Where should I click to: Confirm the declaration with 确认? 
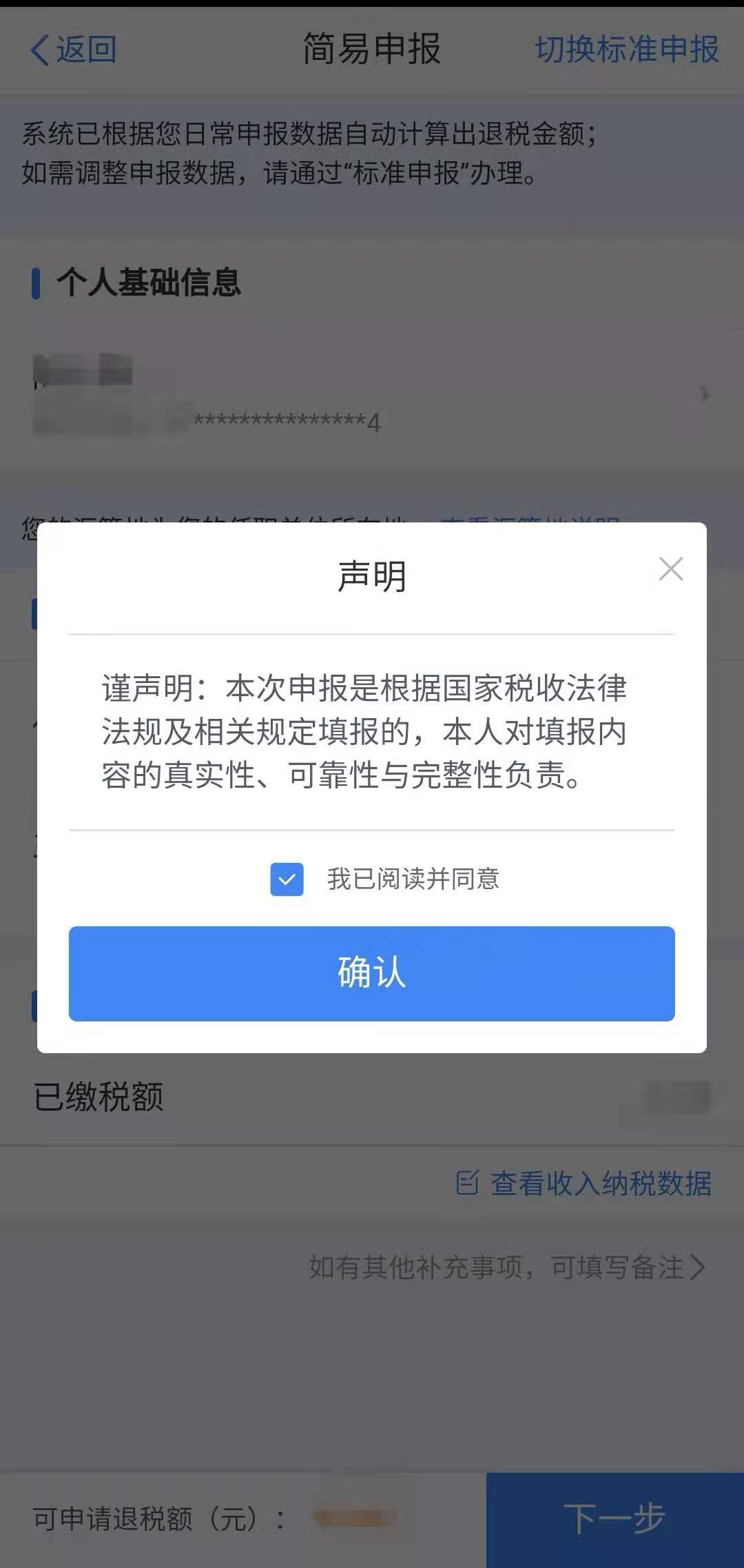tap(371, 974)
